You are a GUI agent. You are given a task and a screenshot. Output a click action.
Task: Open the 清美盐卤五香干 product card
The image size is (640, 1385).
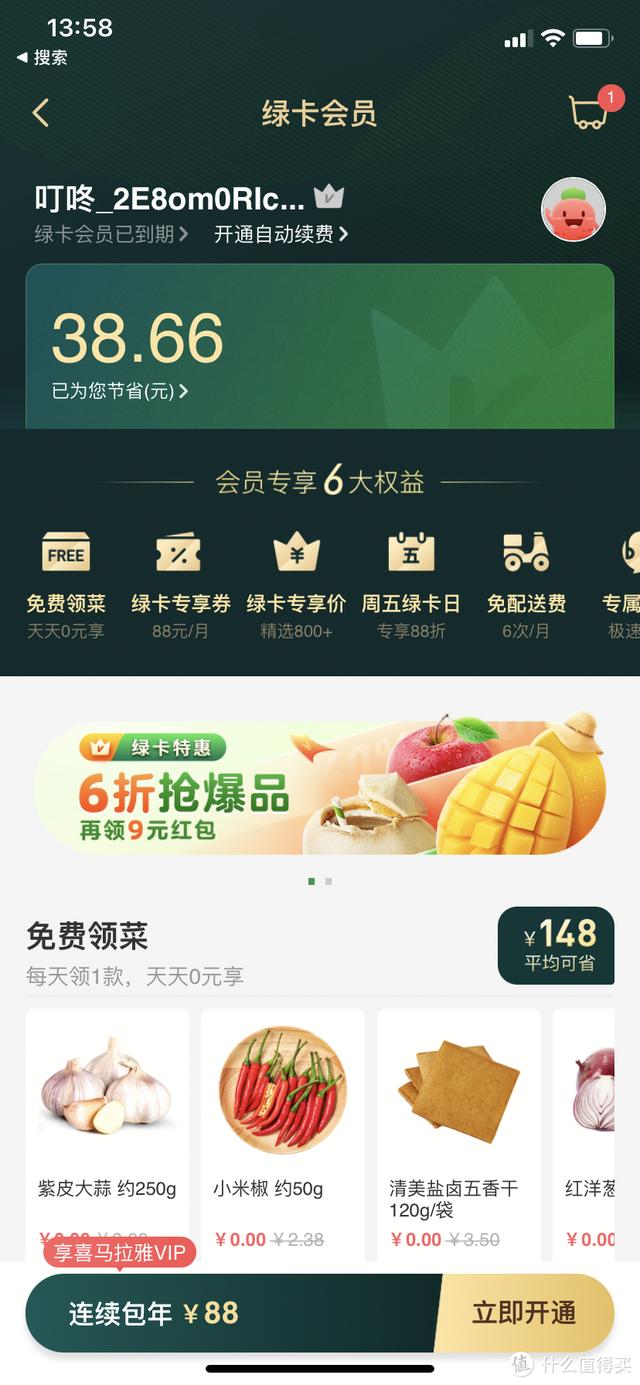[459, 1135]
